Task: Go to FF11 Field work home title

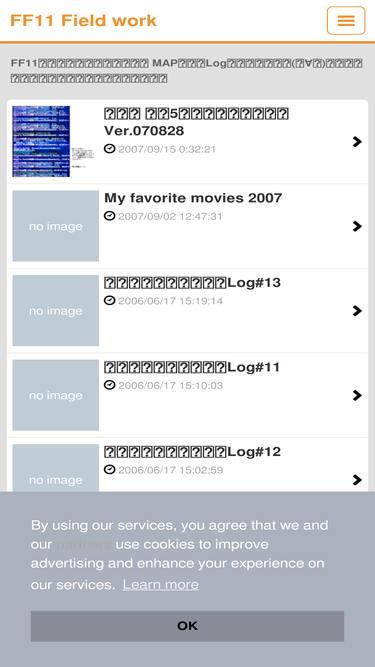Action: point(83,20)
